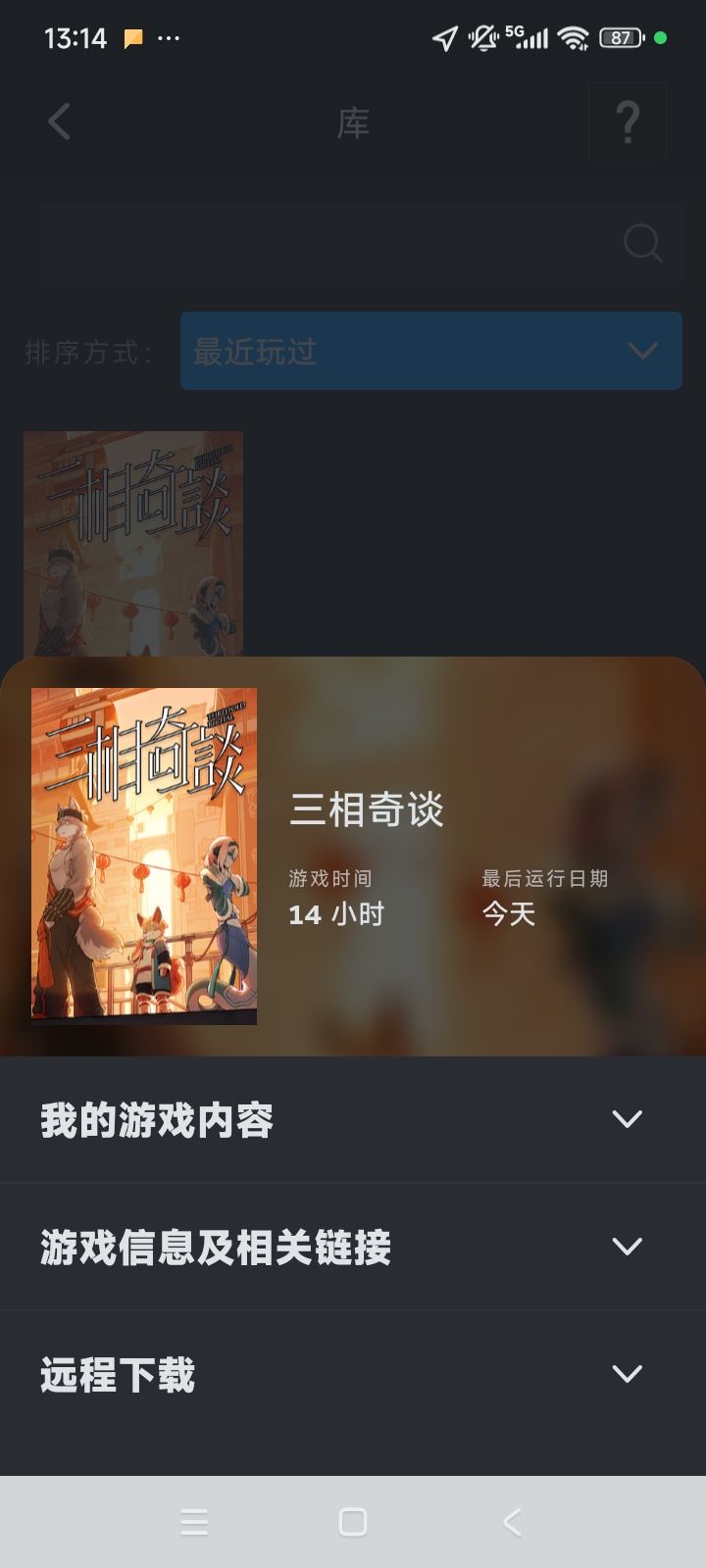Open the system recent apps menu
Viewport: 706px width, 1568px height.
pyautogui.click(x=194, y=1522)
